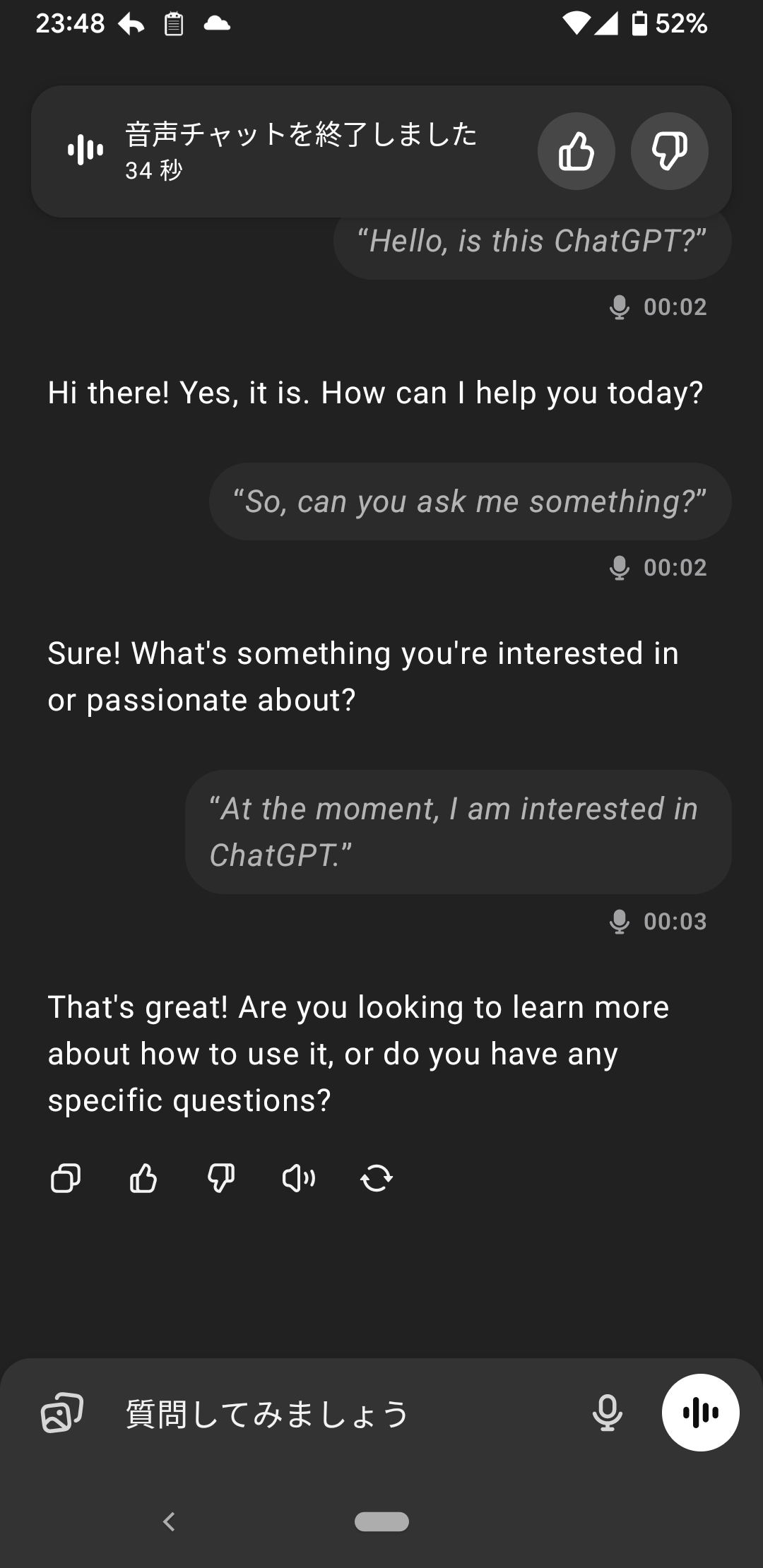
Task: Give thumbs down to the voice chat
Action: pyautogui.click(x=669, y=151)
